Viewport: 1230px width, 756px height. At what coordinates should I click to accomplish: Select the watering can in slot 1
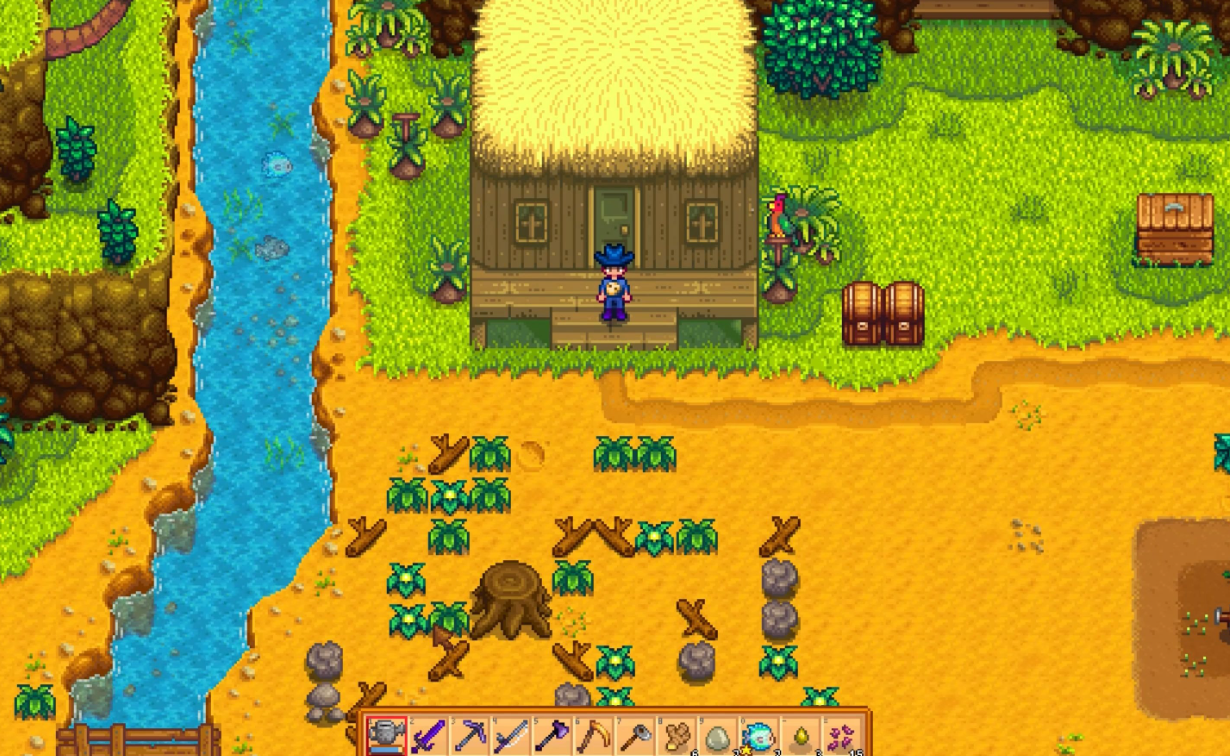coord(386,737)
